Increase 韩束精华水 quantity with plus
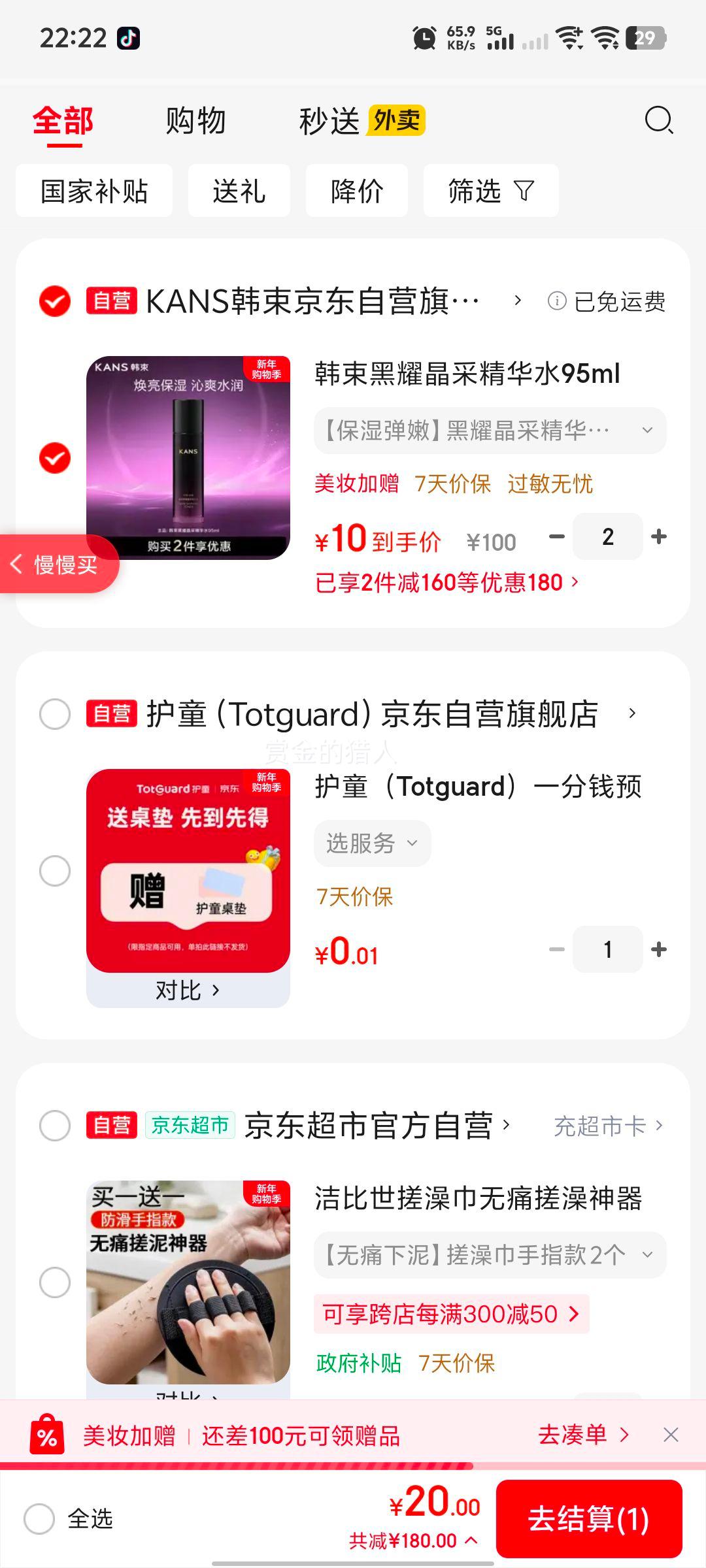This screenshot has width=706, height=1568. pyautogui.click(x=659, y=536)
